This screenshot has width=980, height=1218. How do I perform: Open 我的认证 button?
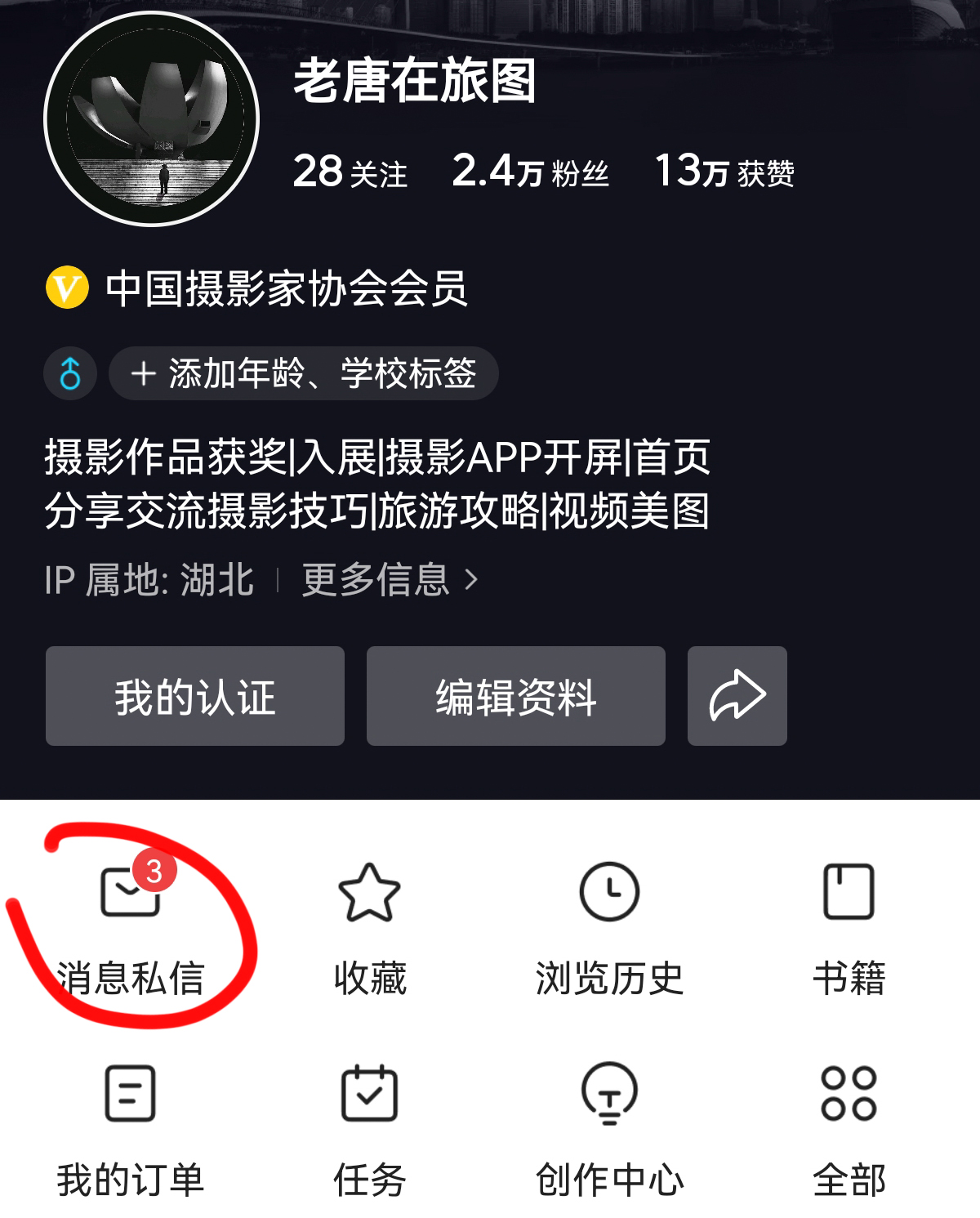point(194,695)
